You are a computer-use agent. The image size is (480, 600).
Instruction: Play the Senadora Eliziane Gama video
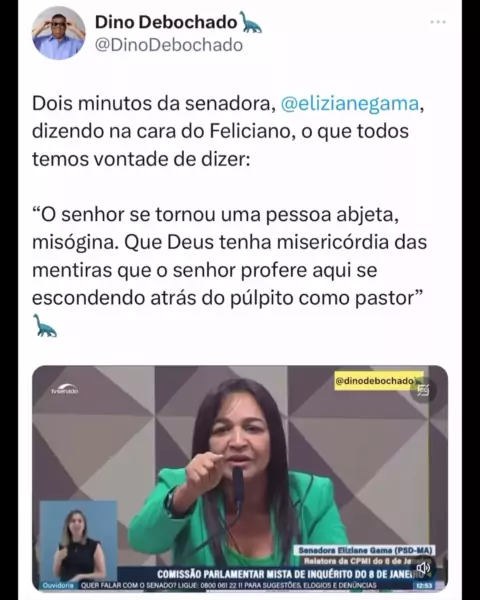coord(240,479)
